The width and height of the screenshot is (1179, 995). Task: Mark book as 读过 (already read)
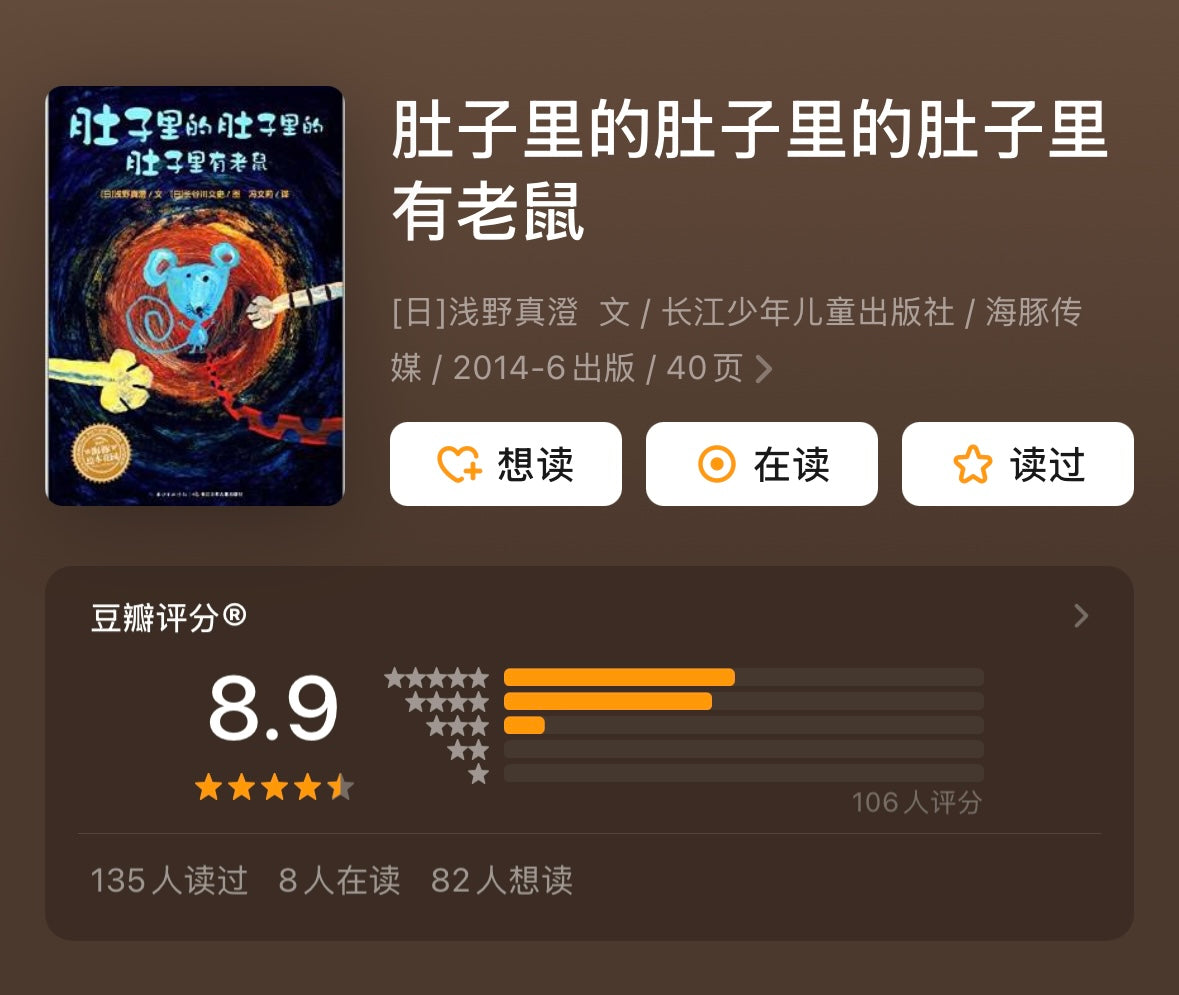click(x=1017, y=464)
